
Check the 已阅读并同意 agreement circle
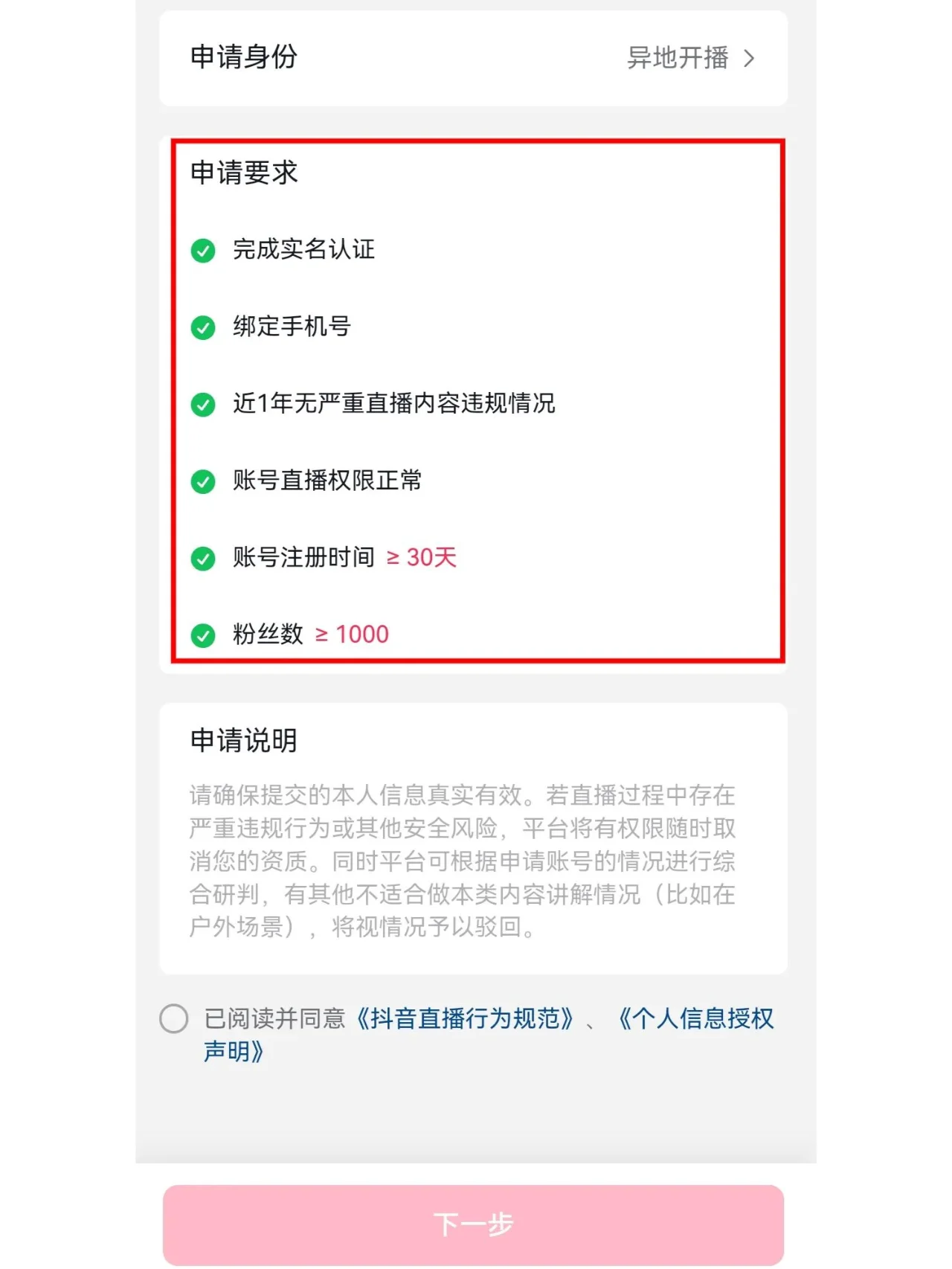(174, 1018)
